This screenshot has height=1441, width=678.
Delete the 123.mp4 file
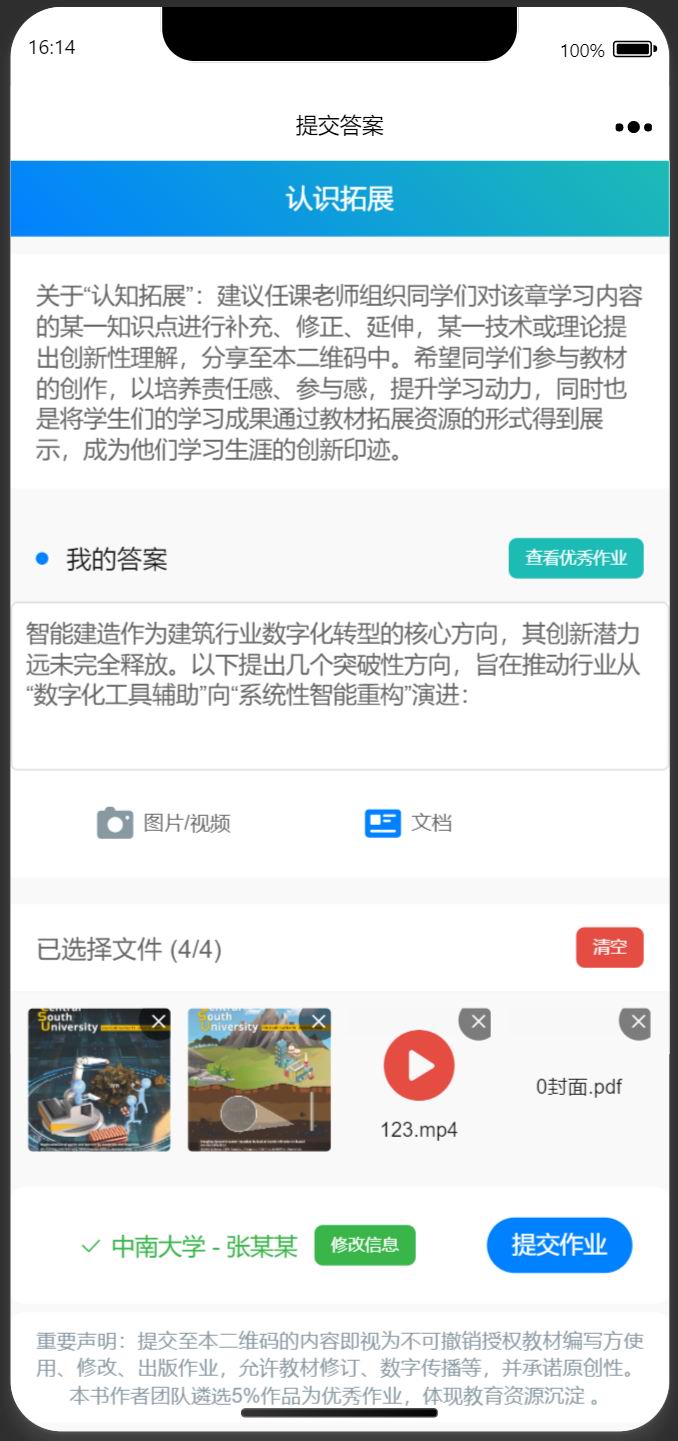478,1022
